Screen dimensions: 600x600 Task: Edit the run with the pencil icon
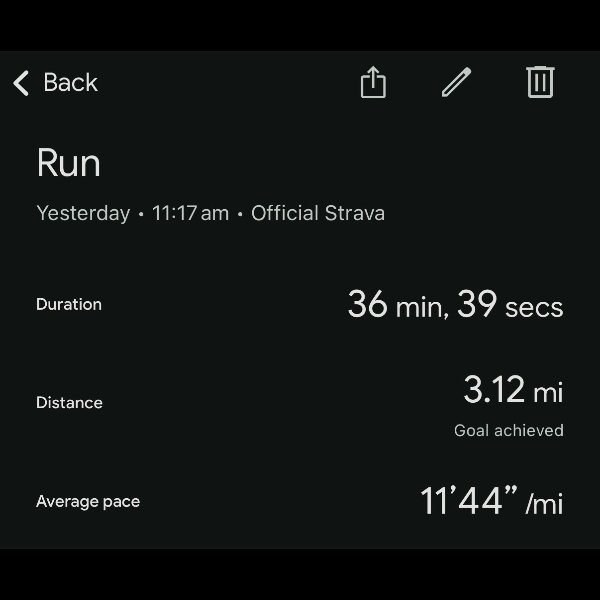456,82
